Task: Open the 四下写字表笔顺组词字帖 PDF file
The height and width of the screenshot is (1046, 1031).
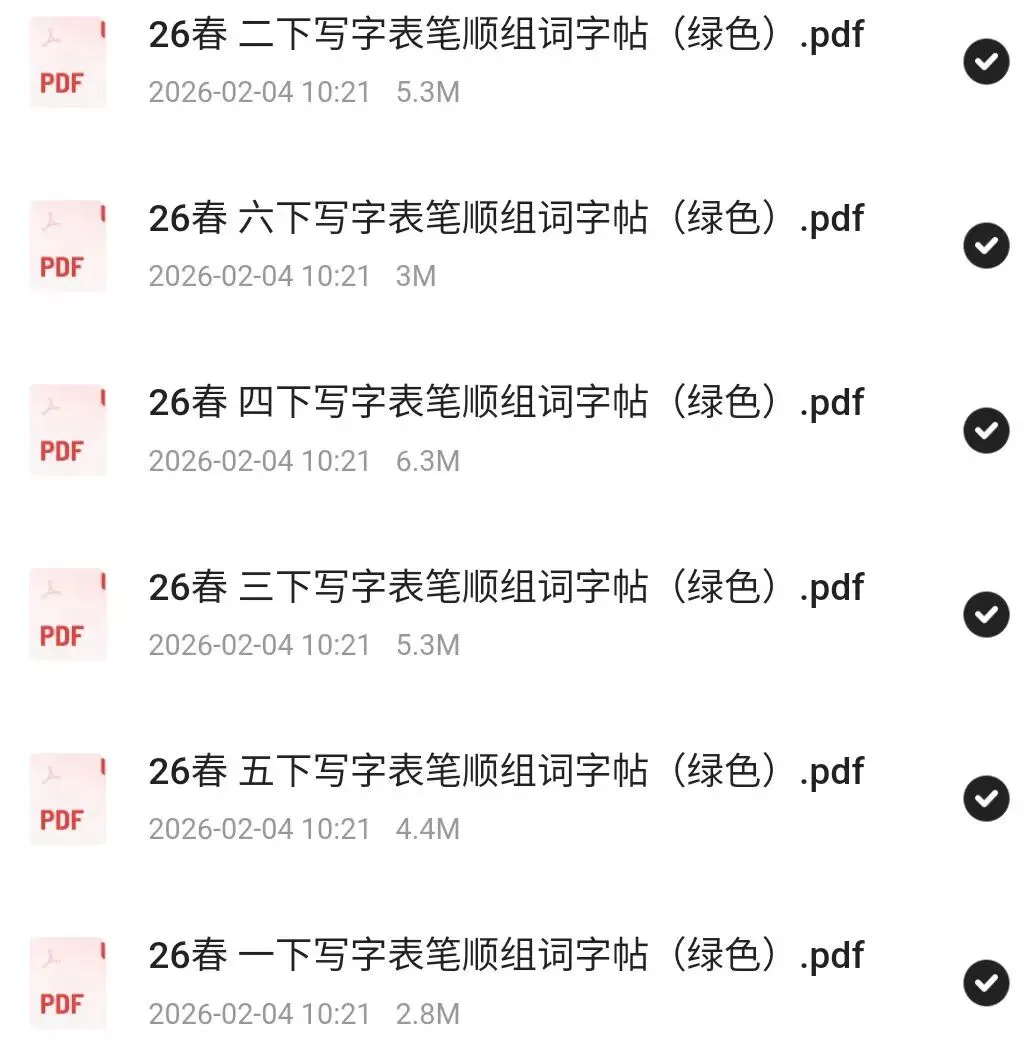Action: [505, 404]
